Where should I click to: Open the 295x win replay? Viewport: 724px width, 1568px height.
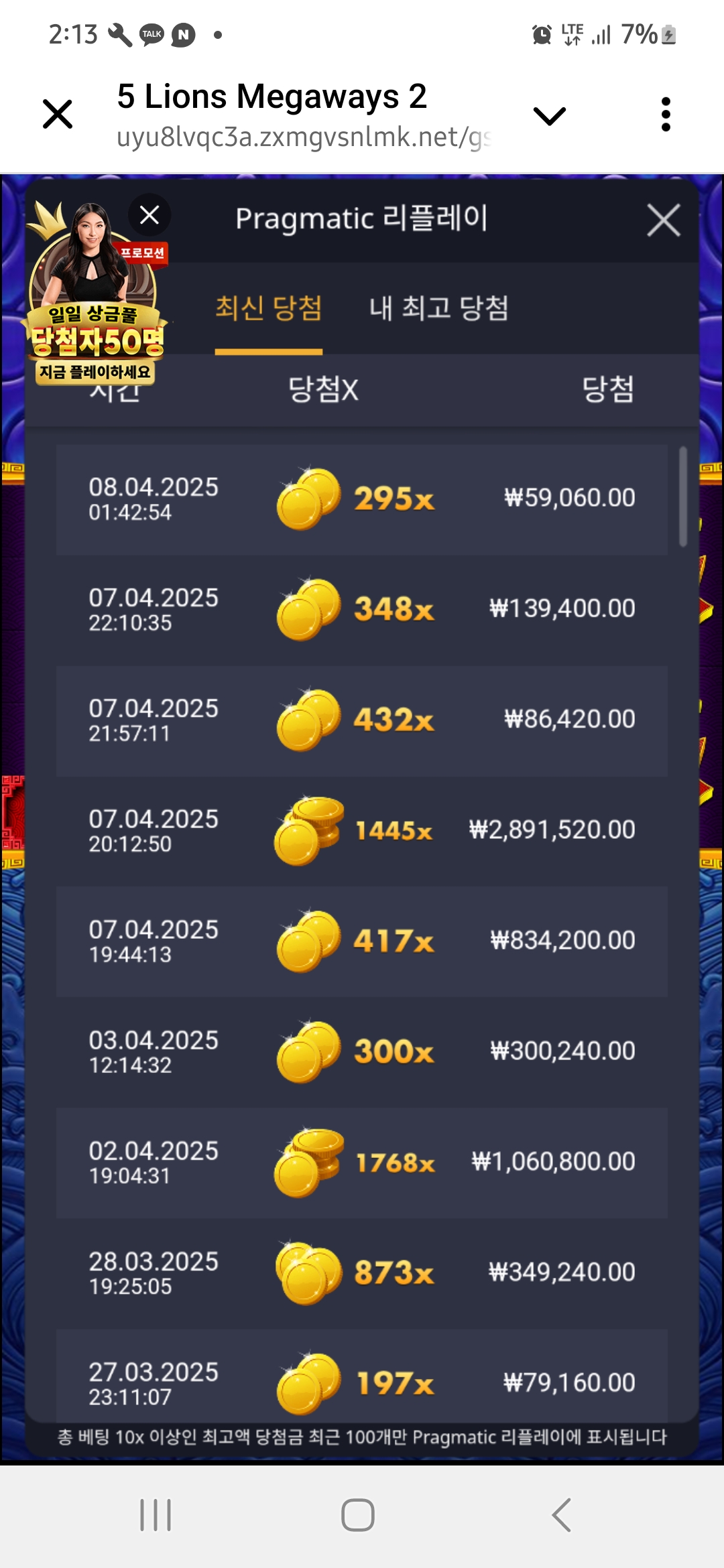click(x=362, y=499)
